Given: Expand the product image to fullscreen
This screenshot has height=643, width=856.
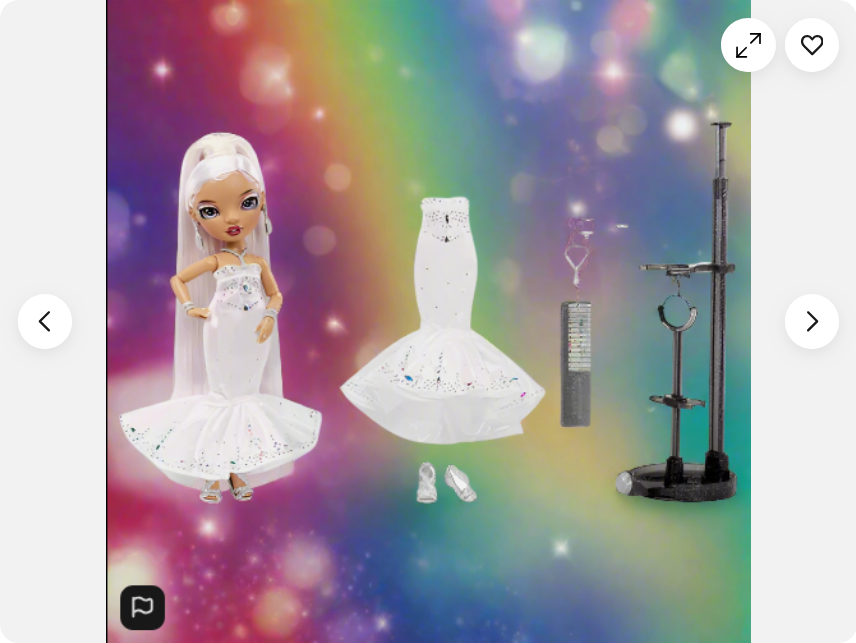Looking at the screenshot, I should coord(748,45).
